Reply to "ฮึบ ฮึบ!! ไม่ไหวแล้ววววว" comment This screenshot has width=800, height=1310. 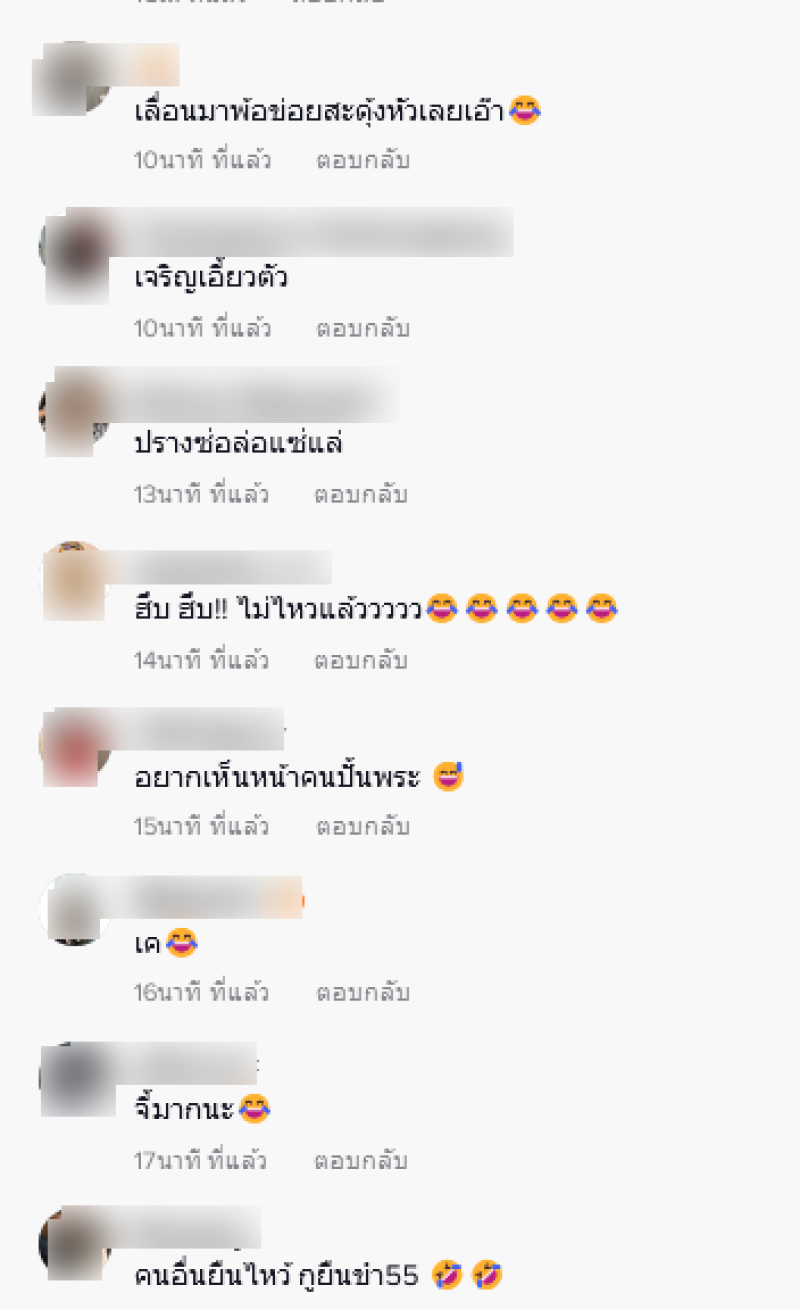361,660
